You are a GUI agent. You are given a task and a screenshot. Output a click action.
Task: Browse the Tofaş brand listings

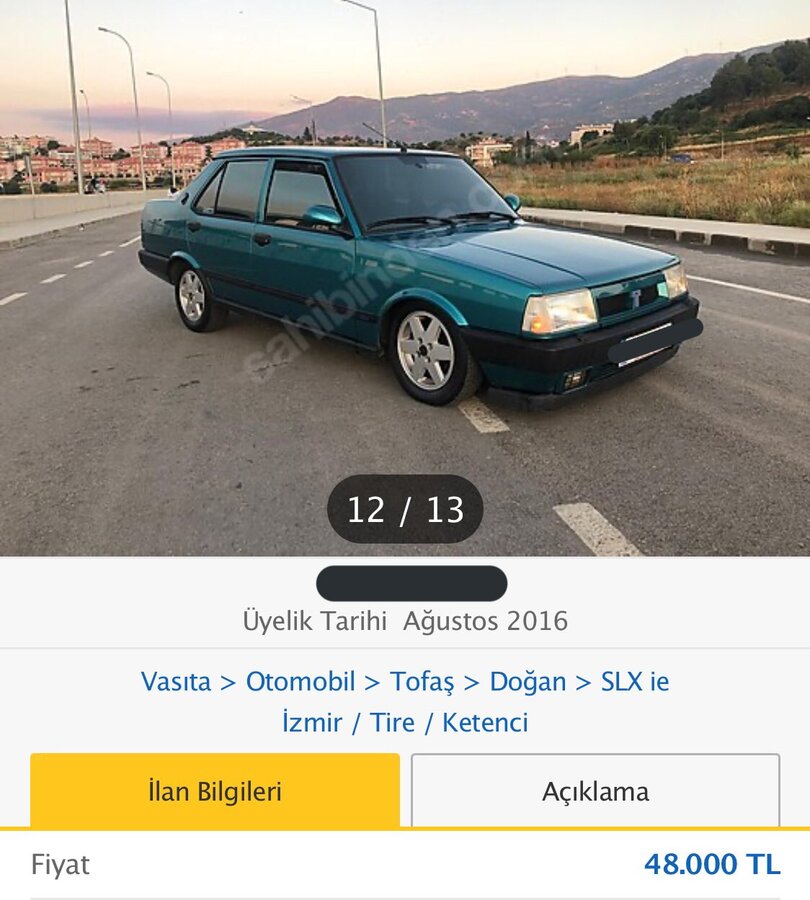[421, 682]
